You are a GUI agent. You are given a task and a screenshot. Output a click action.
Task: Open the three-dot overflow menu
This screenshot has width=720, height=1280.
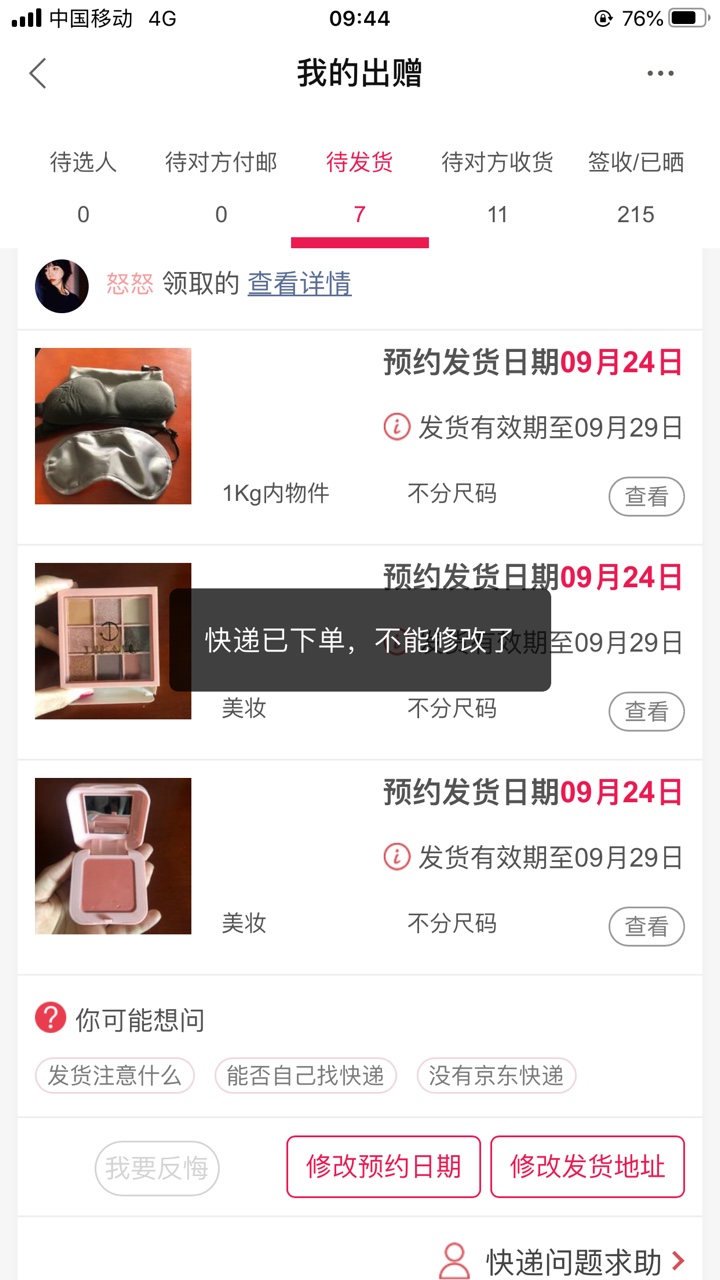(x=660, y=73)
